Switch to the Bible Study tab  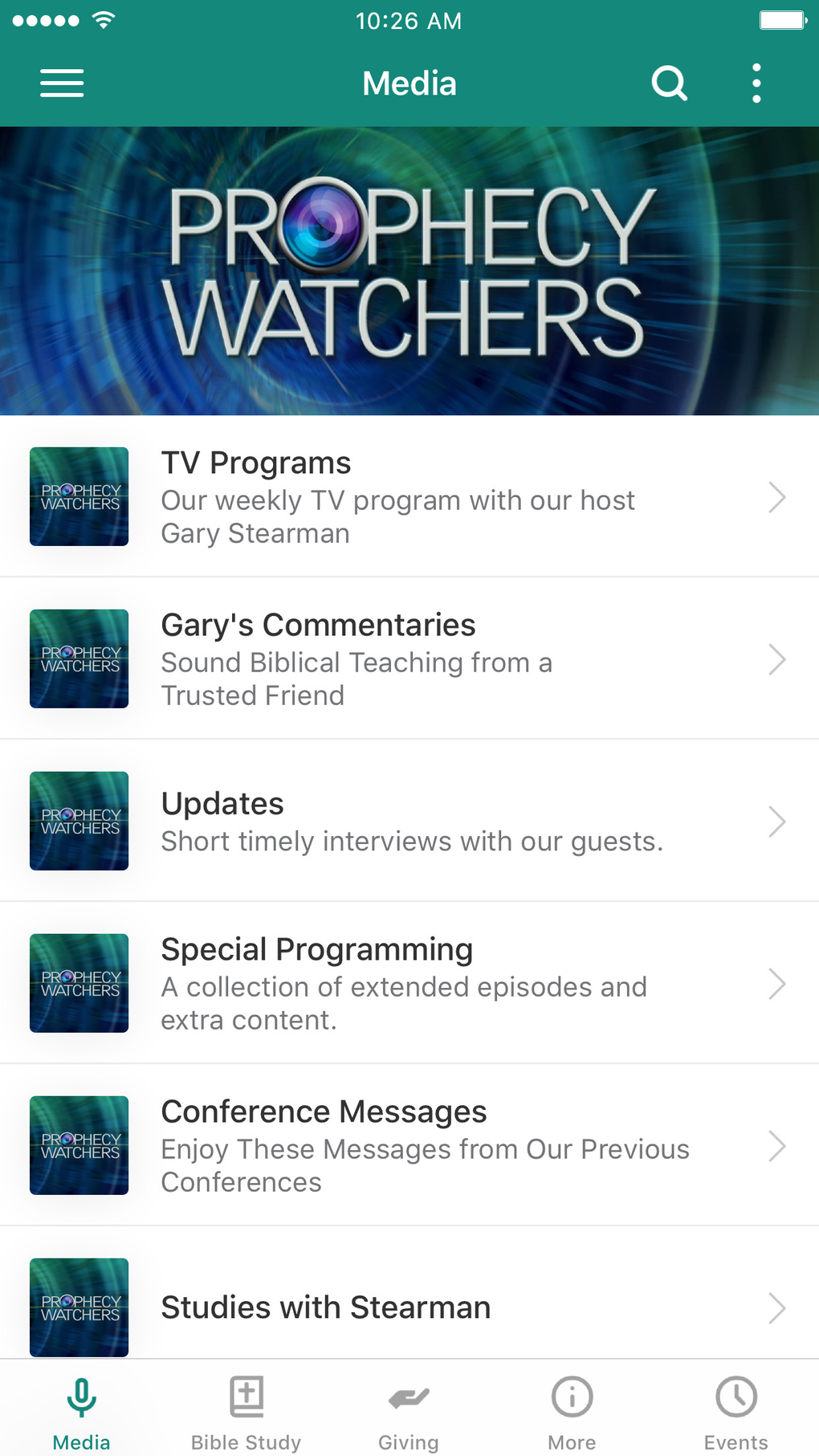(246, 1413)
